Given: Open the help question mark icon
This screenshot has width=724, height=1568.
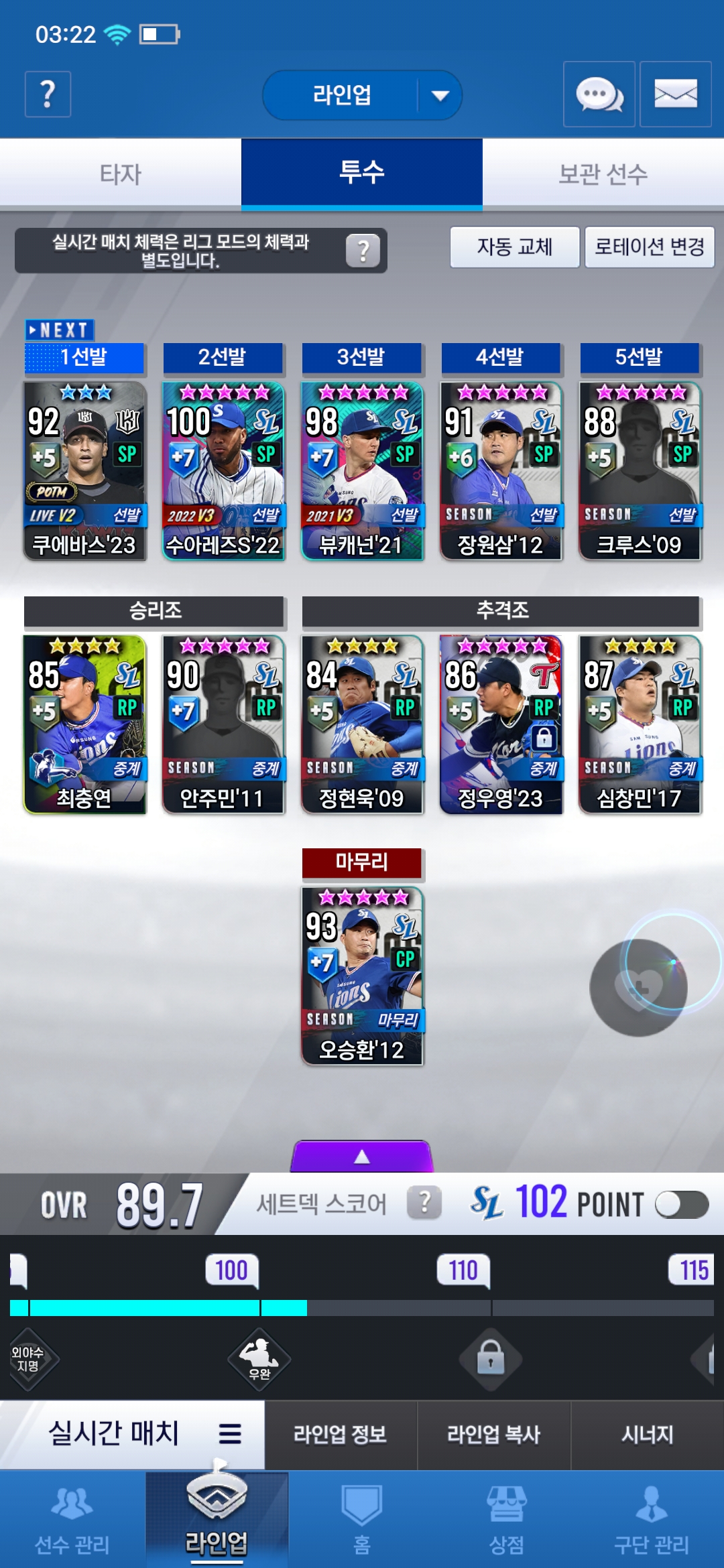Looking at the screenshot, I should (x=48, y=94).
